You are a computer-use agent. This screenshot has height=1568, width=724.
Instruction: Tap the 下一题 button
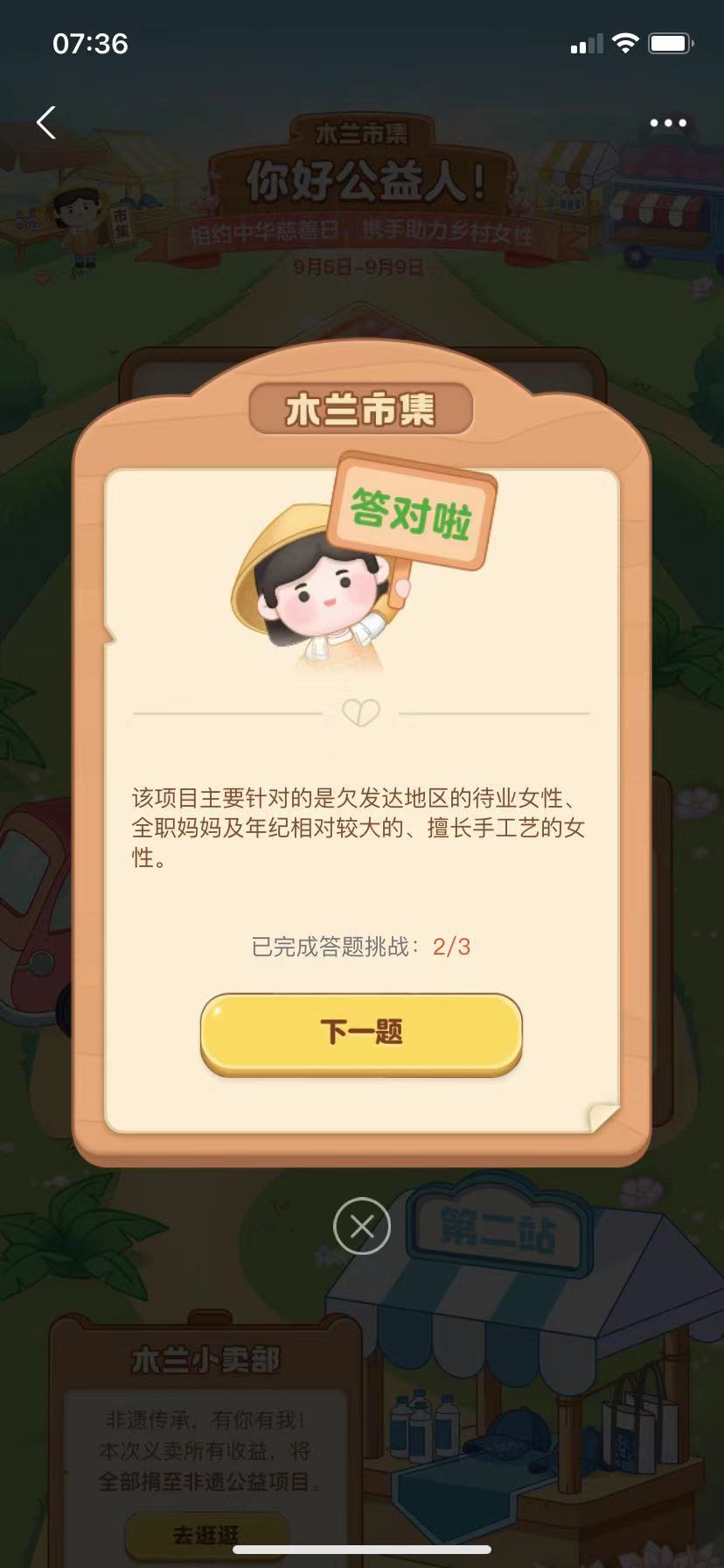(361, 1032)
